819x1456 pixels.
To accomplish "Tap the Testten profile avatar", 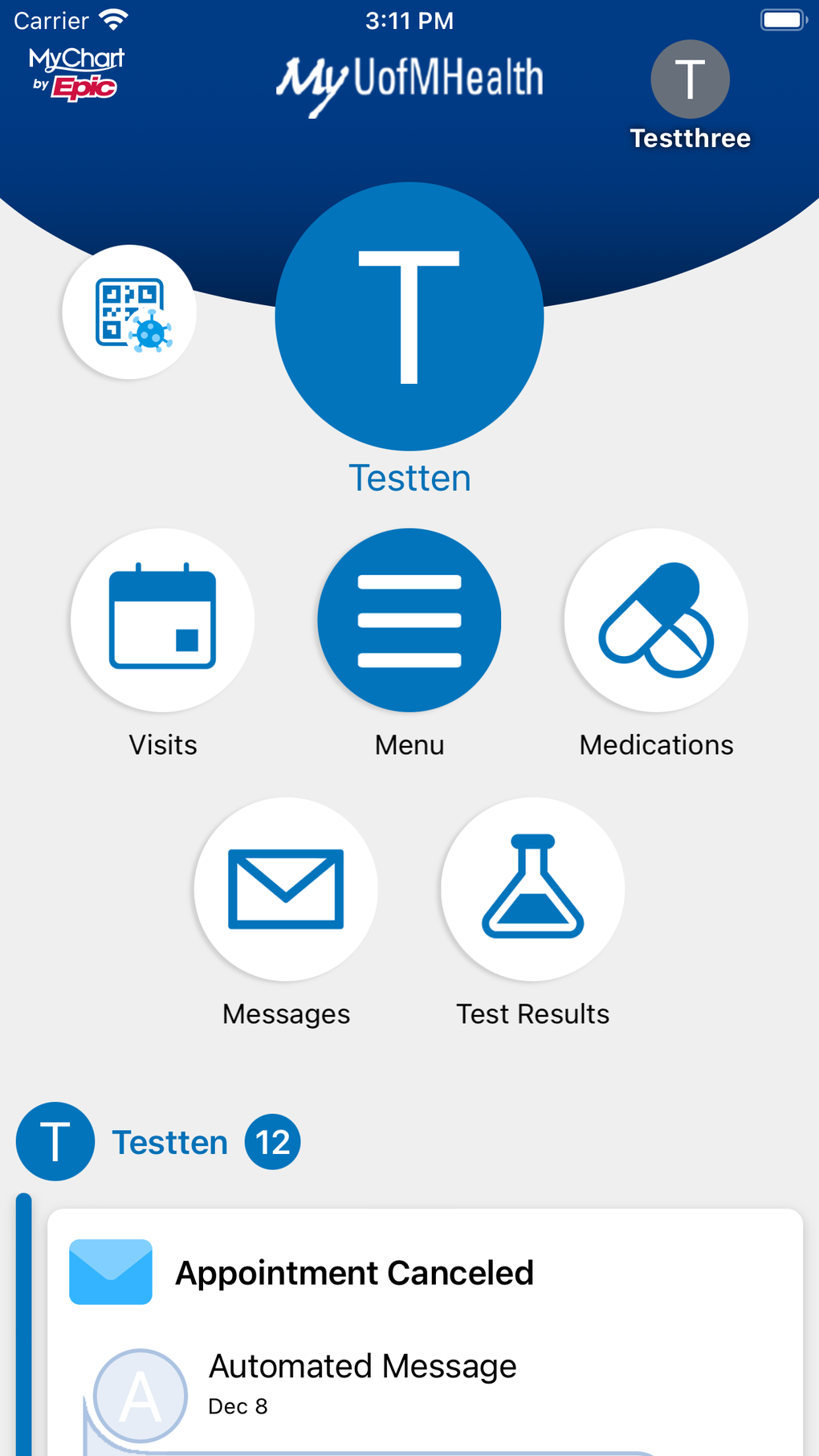I will pos(409,316).
